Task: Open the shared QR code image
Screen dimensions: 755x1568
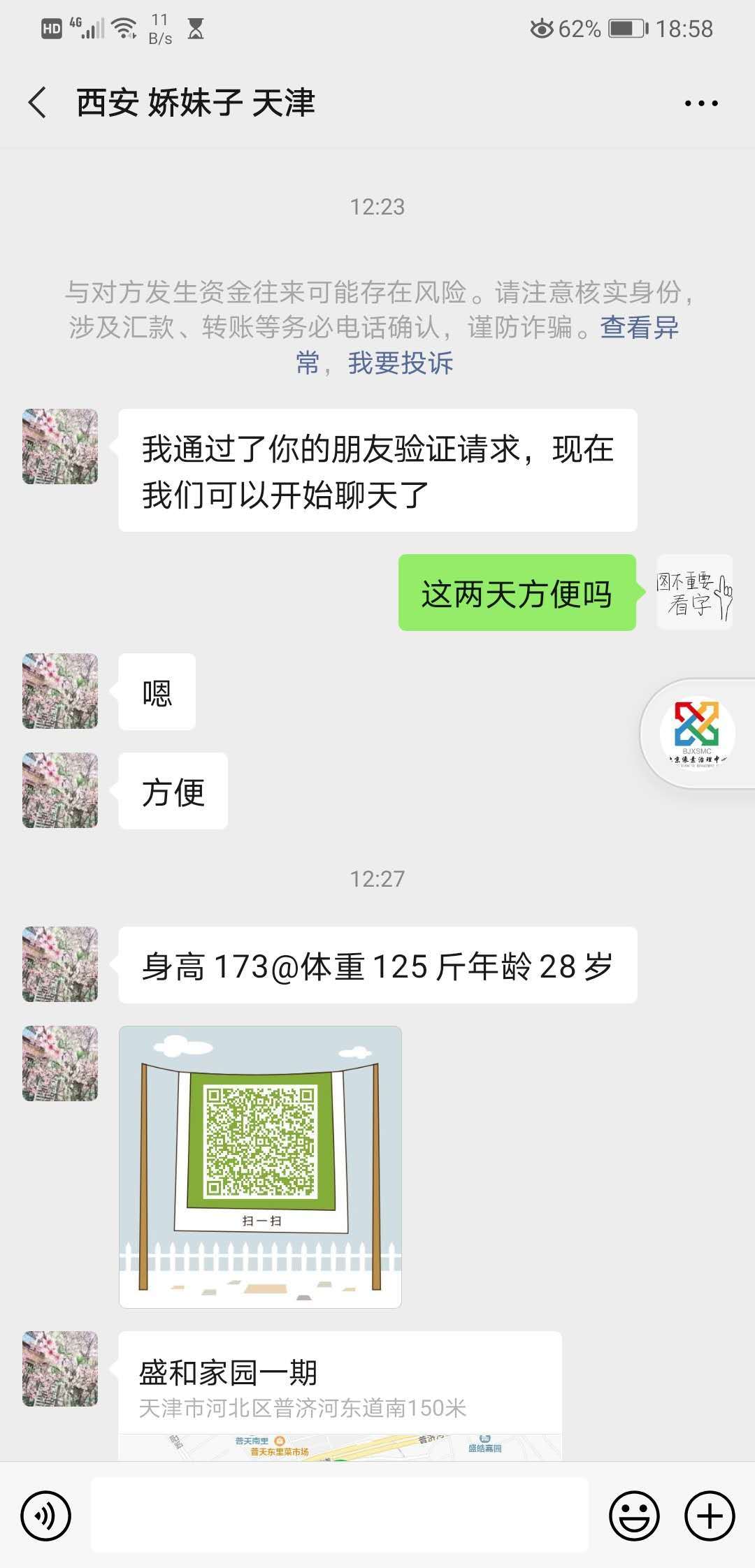Action: click(260, 1166)
